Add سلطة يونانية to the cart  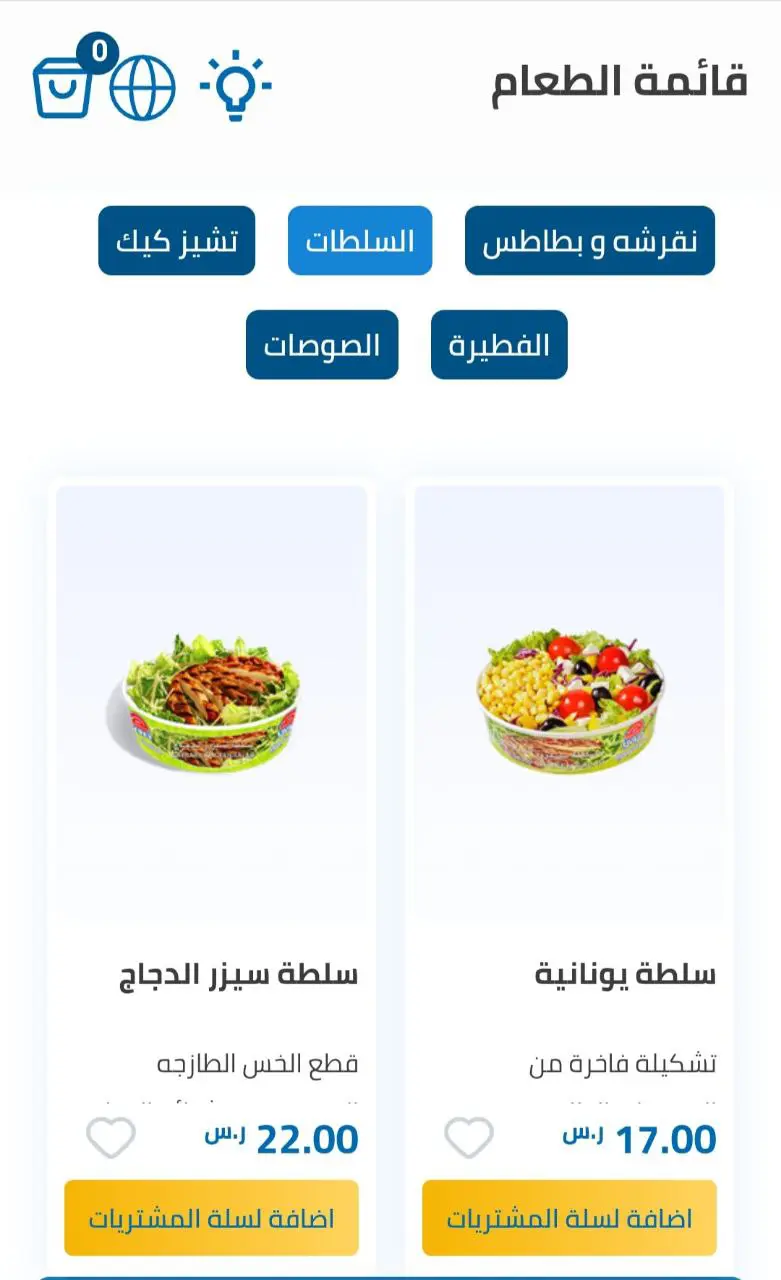pyautogui.click(x=569, y=1218)
